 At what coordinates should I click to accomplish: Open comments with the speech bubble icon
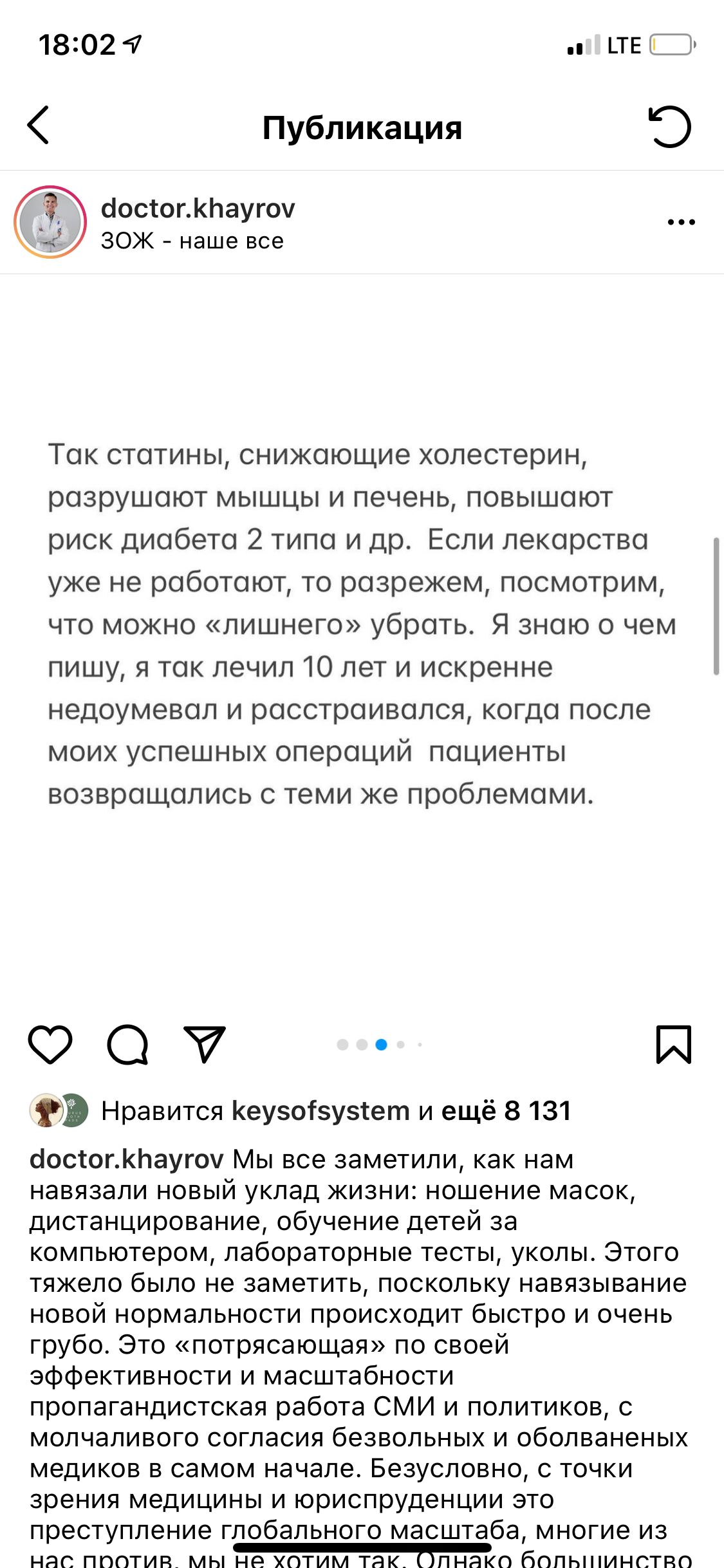[127, 1044]
